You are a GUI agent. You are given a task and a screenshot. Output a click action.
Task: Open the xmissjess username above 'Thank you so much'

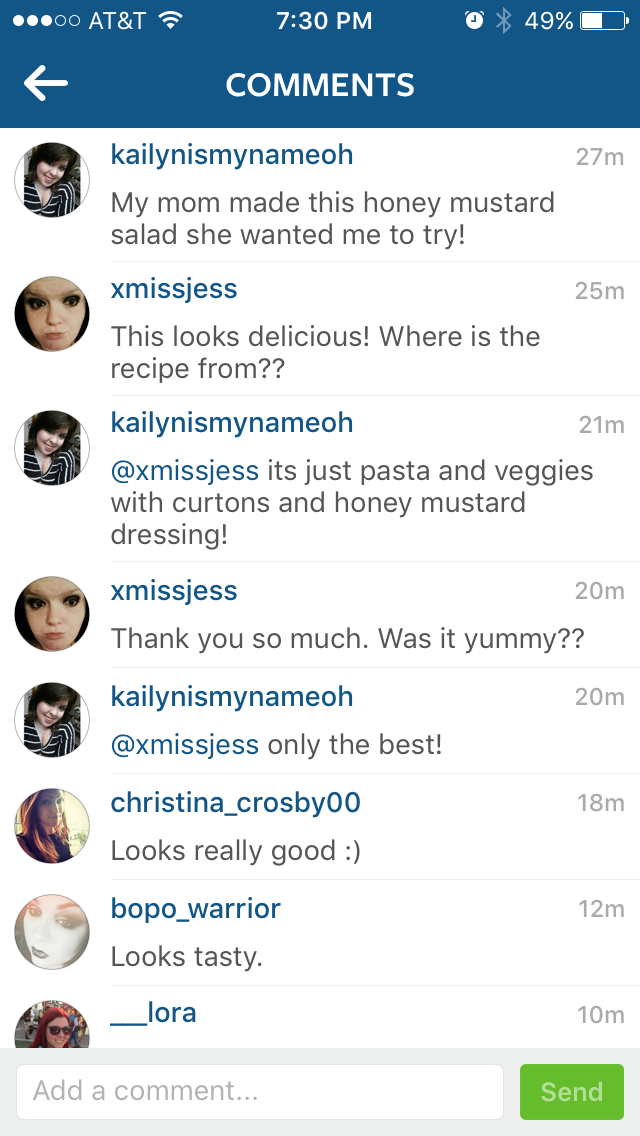(174, 590)
